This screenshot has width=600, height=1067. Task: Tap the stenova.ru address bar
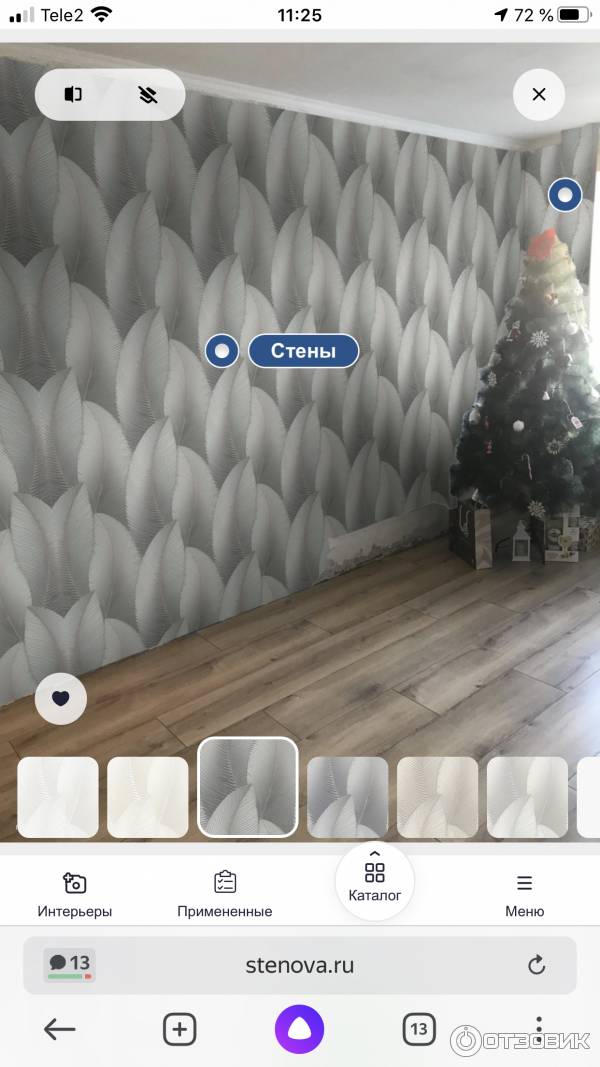[x=300, y=965]
